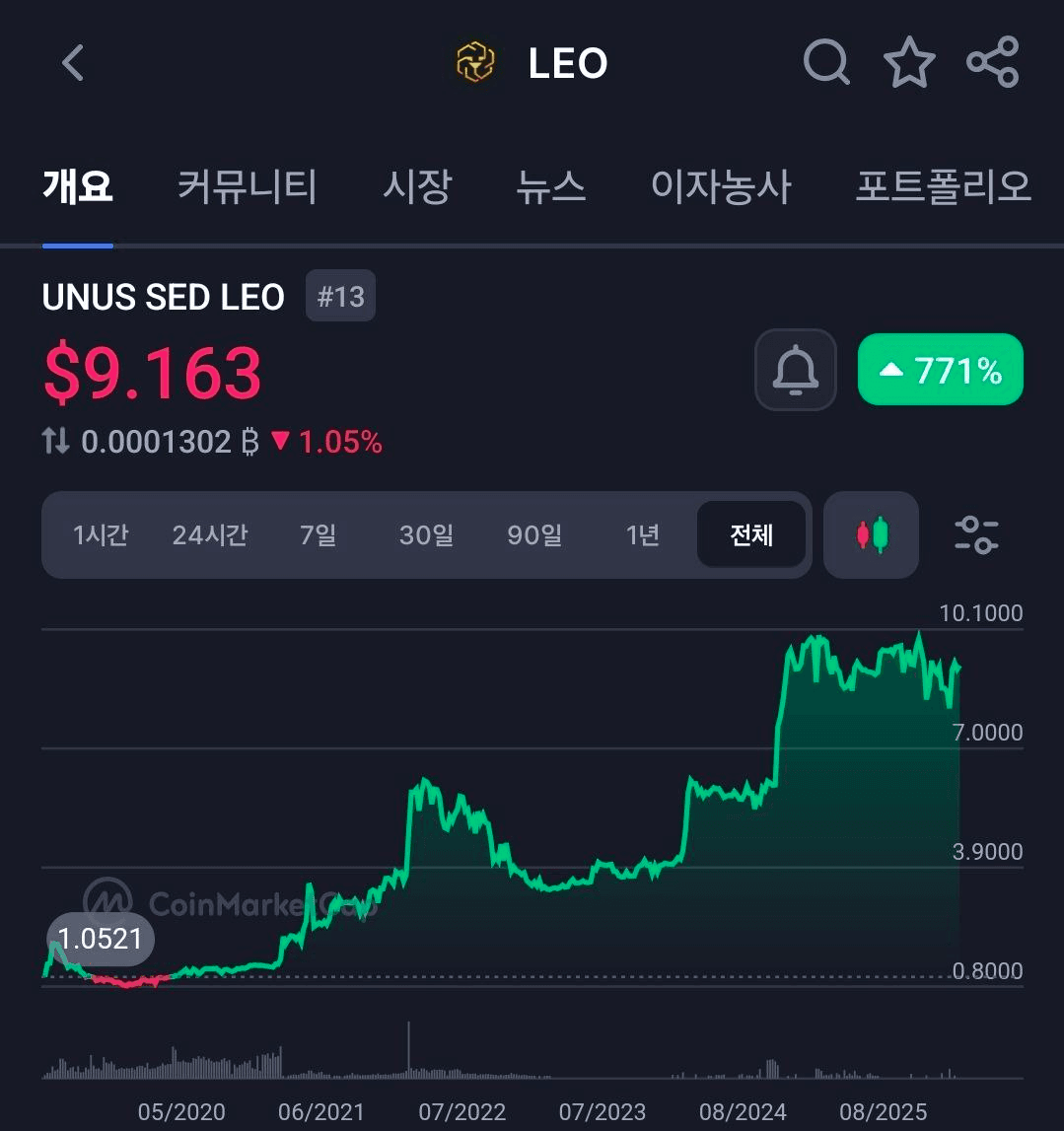Open chart settings sliders icon

click(976, 535)
